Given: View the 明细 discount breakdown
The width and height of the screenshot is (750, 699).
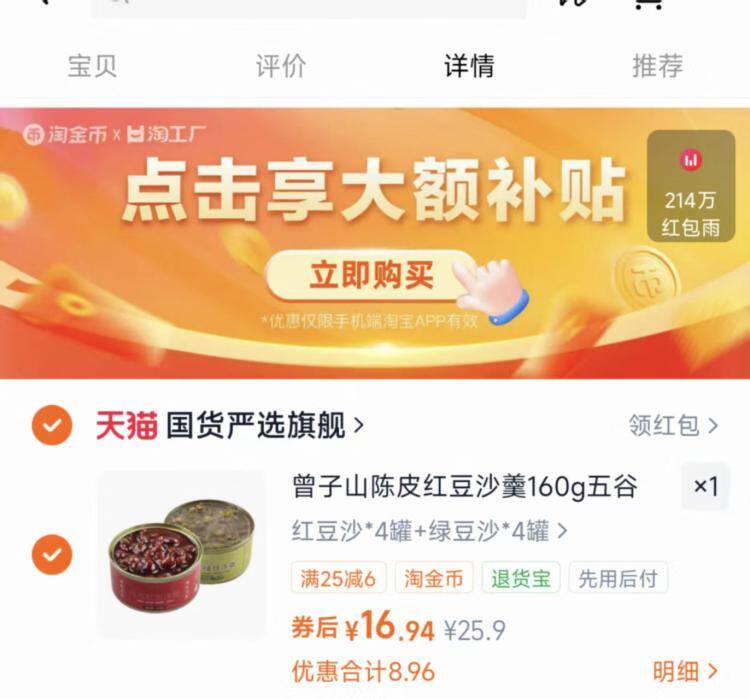Looking at the screenshot, I should pyautogui.click(x=685, y=671).
